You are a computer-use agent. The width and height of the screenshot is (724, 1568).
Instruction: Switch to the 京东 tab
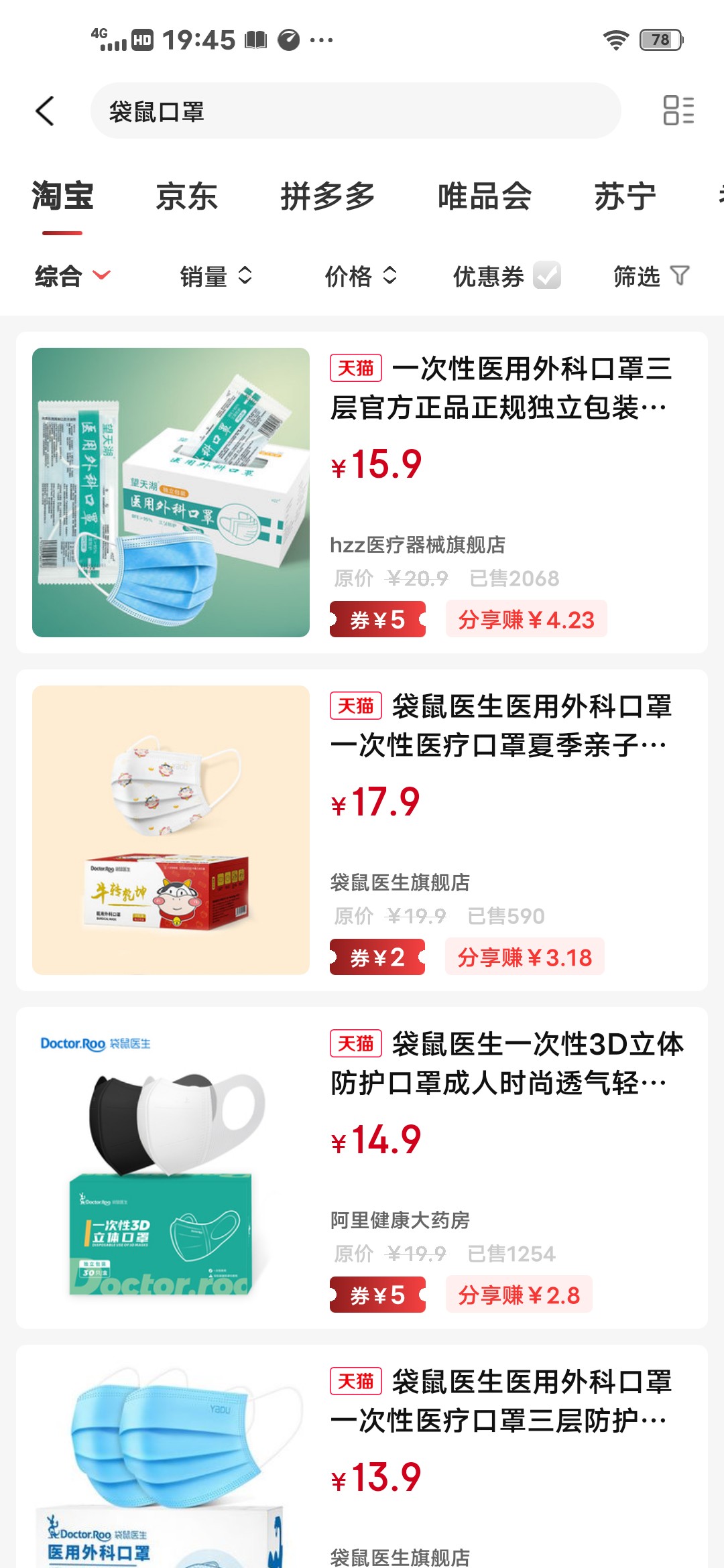[186, 196]
